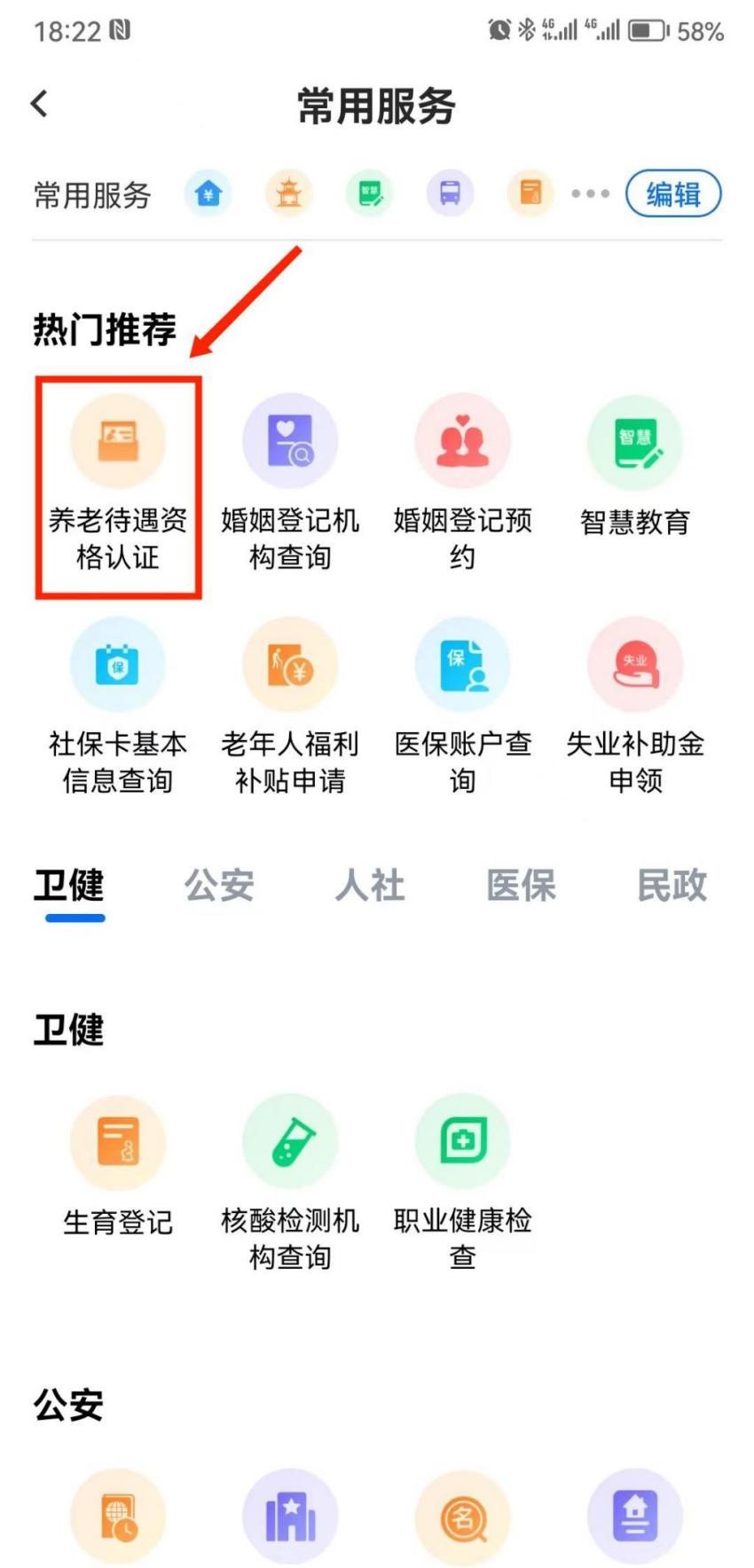Open the 失业补助金申领 red icon

(x=635, y=664)
